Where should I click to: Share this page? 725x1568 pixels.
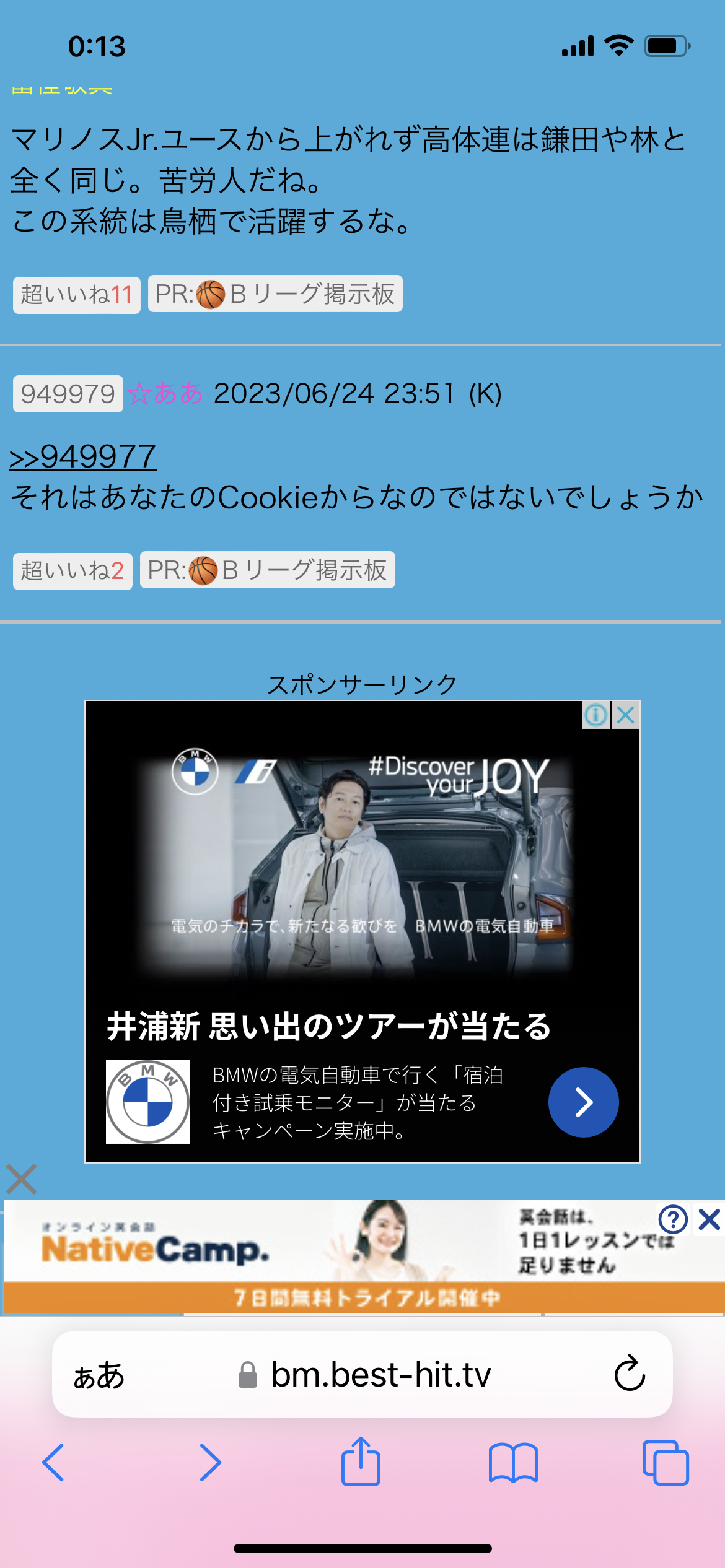point(361,1461)
